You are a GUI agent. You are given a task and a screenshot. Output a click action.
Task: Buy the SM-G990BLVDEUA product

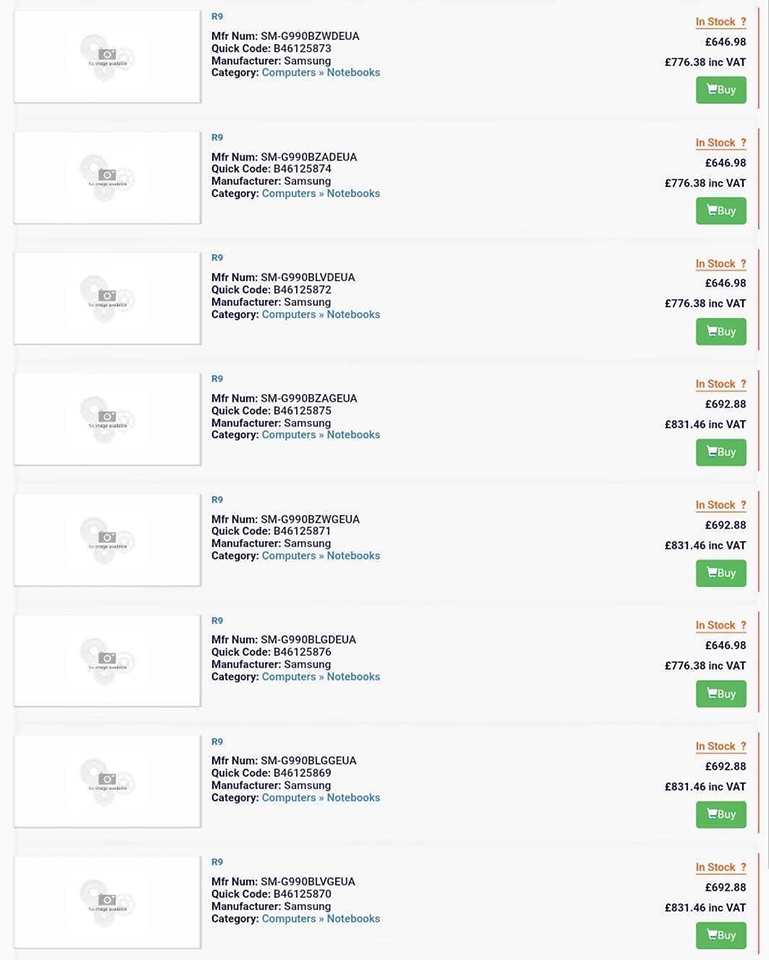pos(721,332)
